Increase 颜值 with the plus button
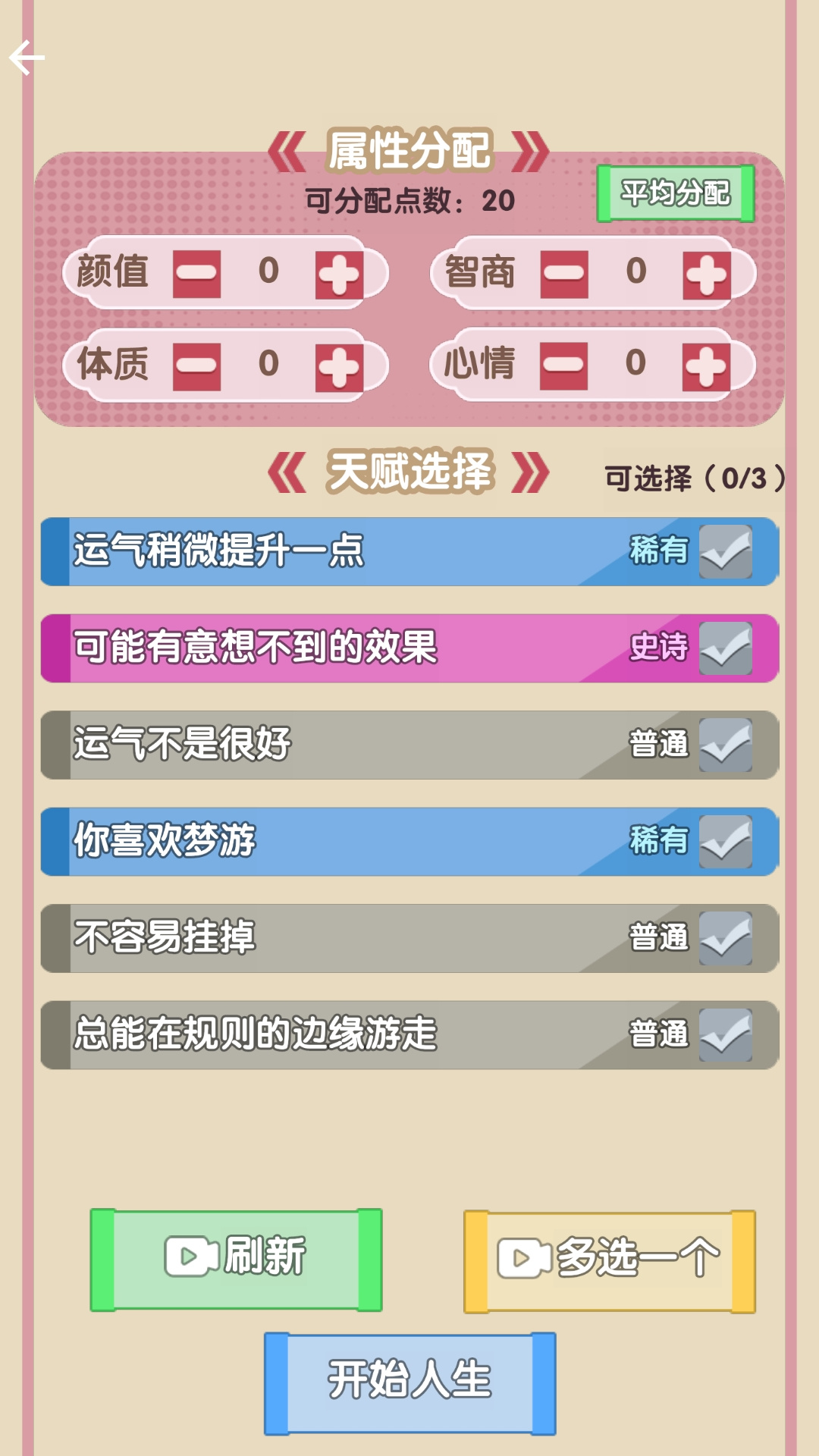 tap(339, 275)
